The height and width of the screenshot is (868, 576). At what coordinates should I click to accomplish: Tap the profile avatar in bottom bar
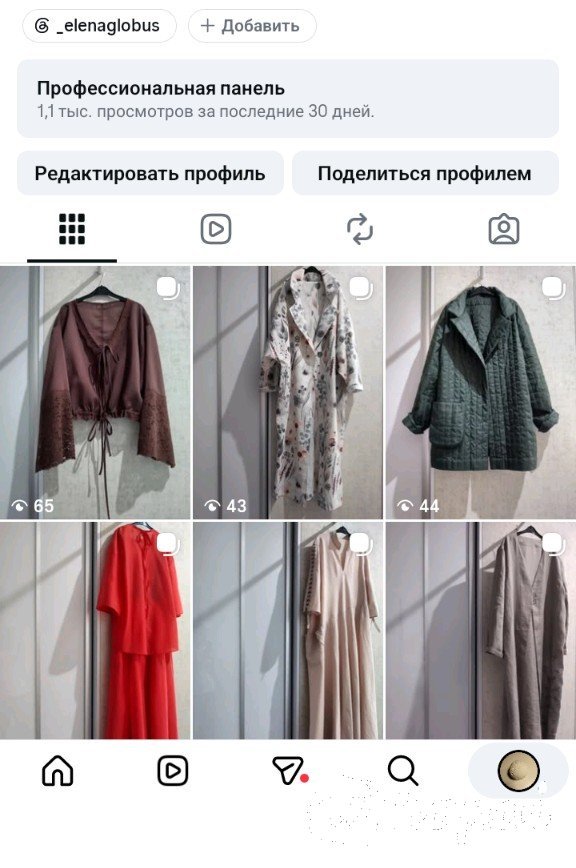click(518, 771)
